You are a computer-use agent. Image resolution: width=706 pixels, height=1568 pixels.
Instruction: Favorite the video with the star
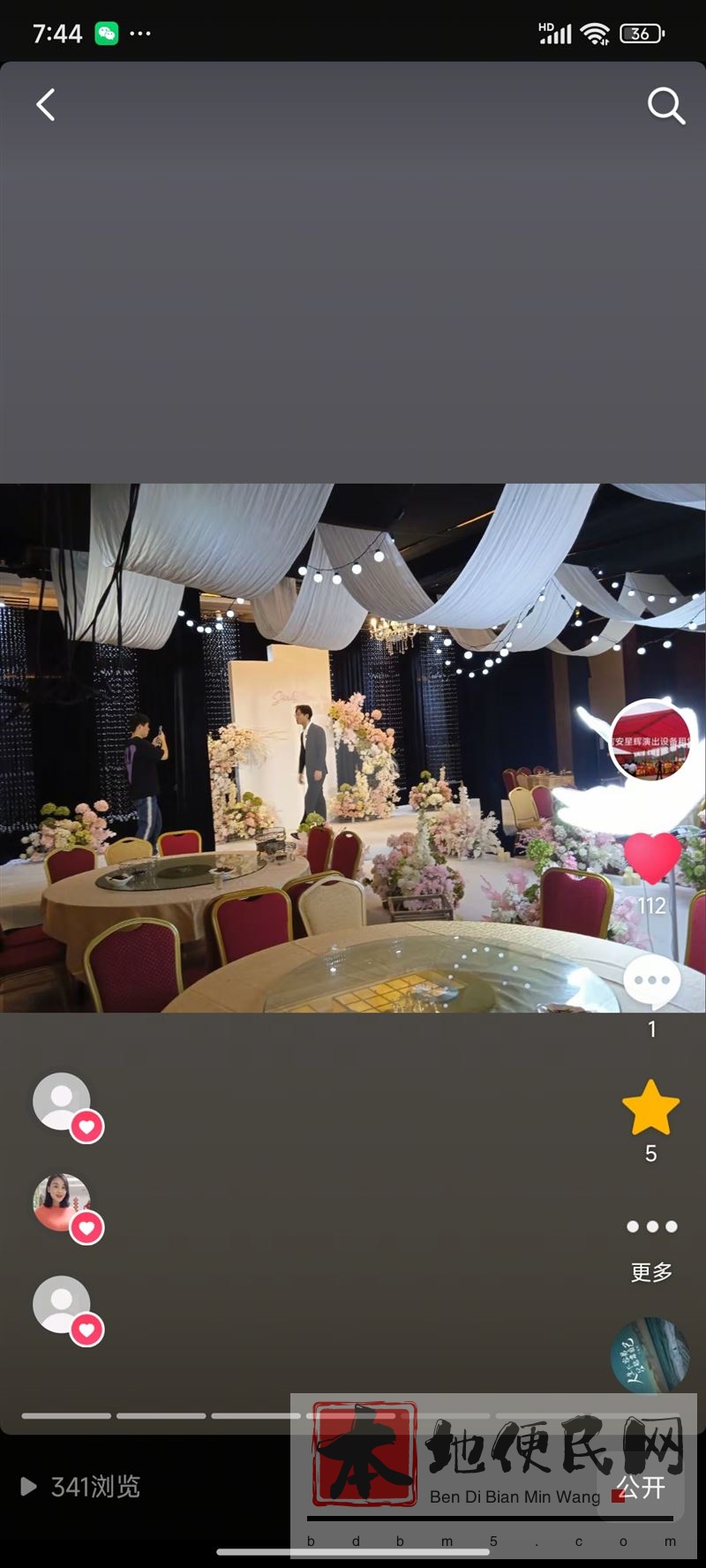coord(651,1107)
